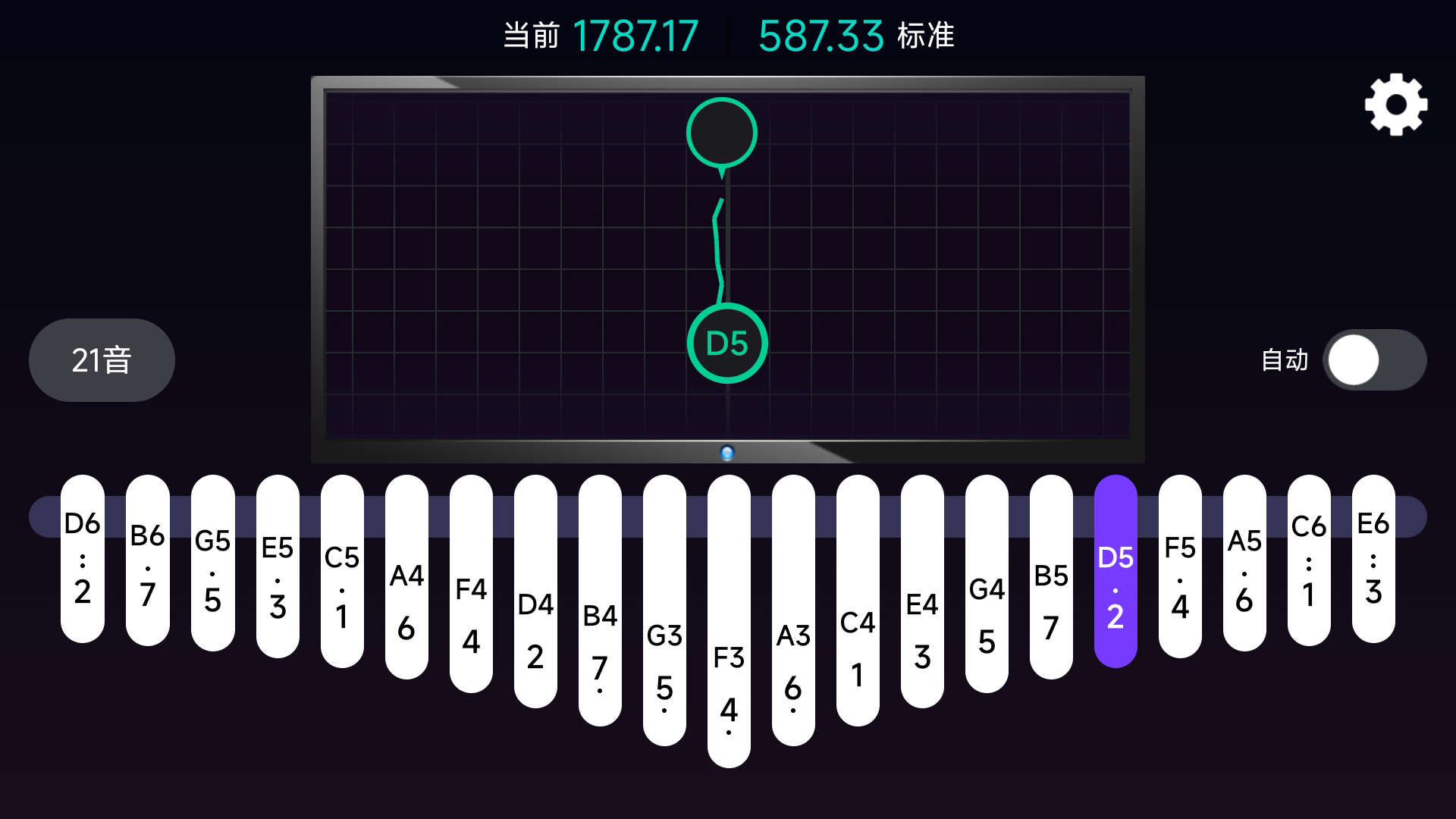Enable the 自动 auto switch
Image resolution: width=1456 pixels, height=819 pixels.
click(1373, 360)
